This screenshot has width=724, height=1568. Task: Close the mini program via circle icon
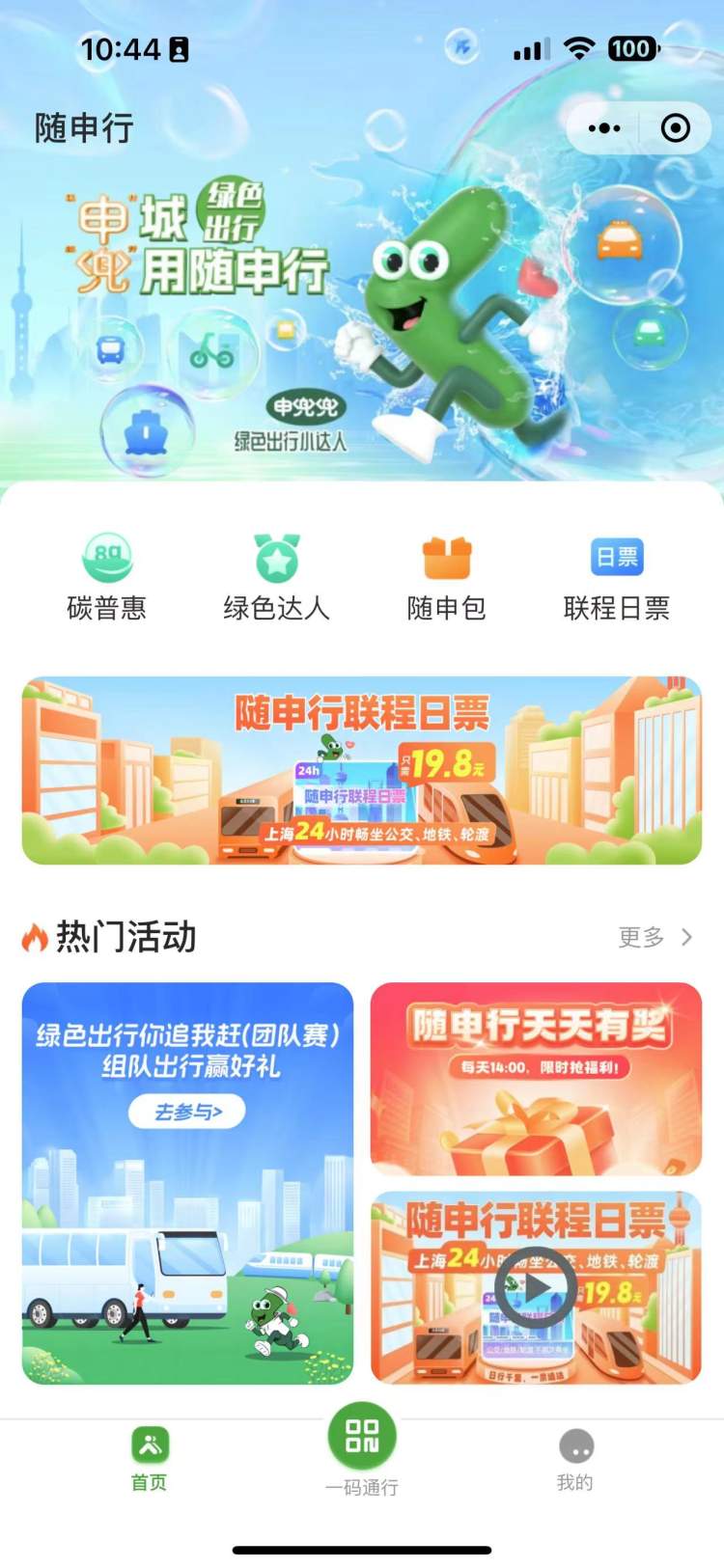point(675,128)
